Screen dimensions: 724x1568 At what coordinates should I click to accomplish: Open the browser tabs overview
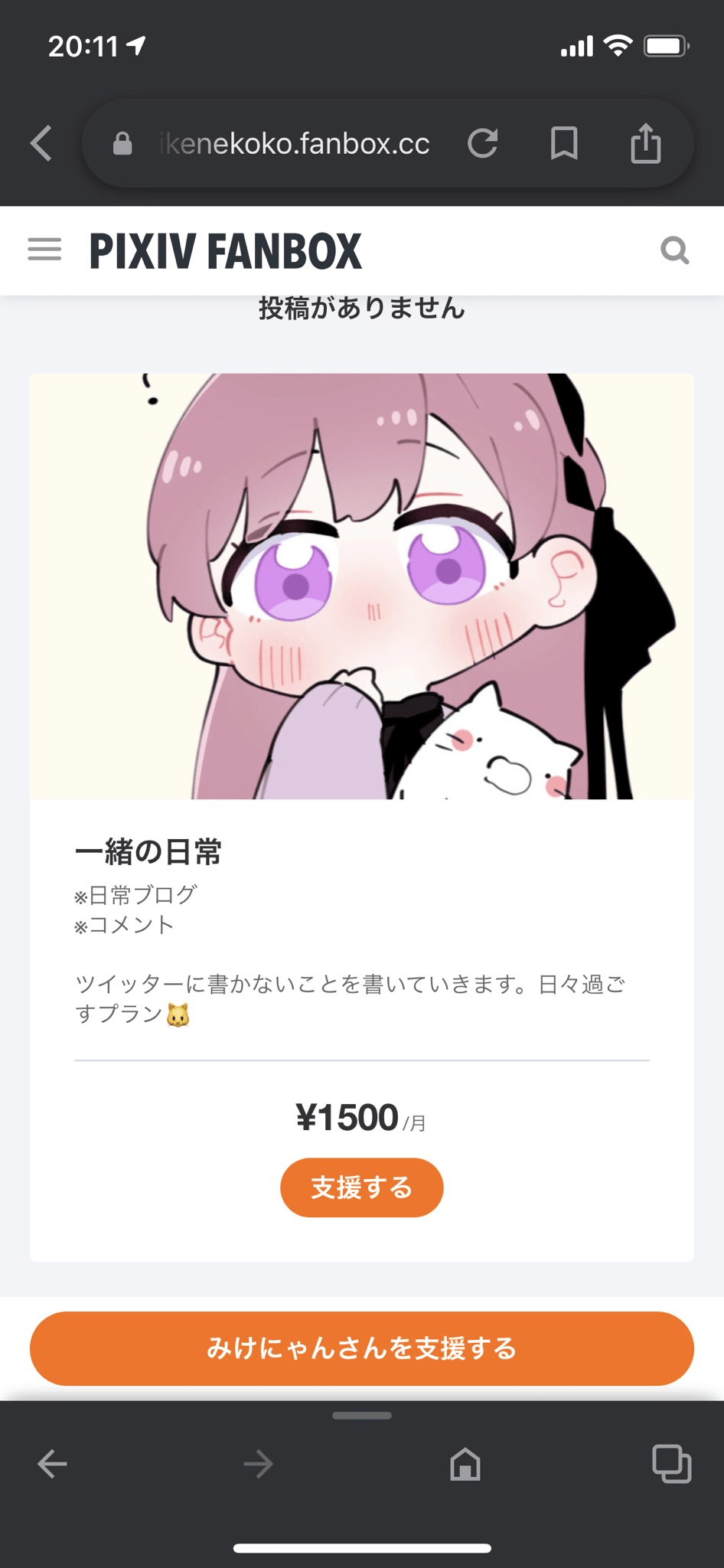671,1465
